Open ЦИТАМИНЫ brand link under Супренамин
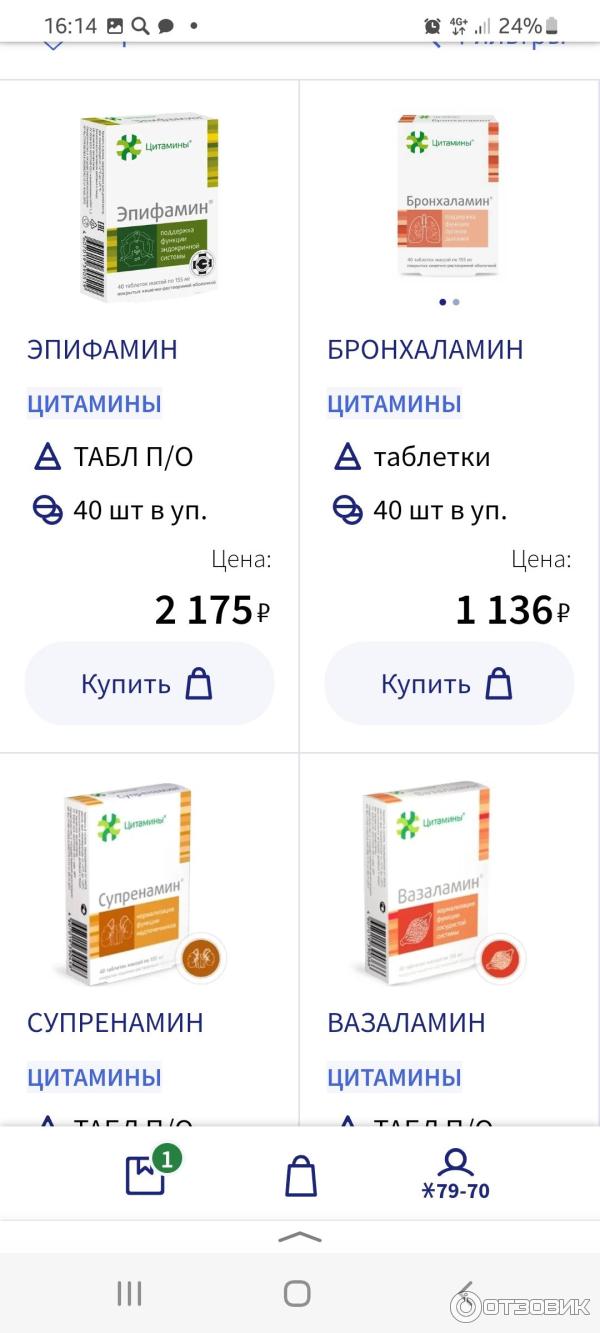The width and height of the screenshot is (600, 1333). (x=94, y=1077)
